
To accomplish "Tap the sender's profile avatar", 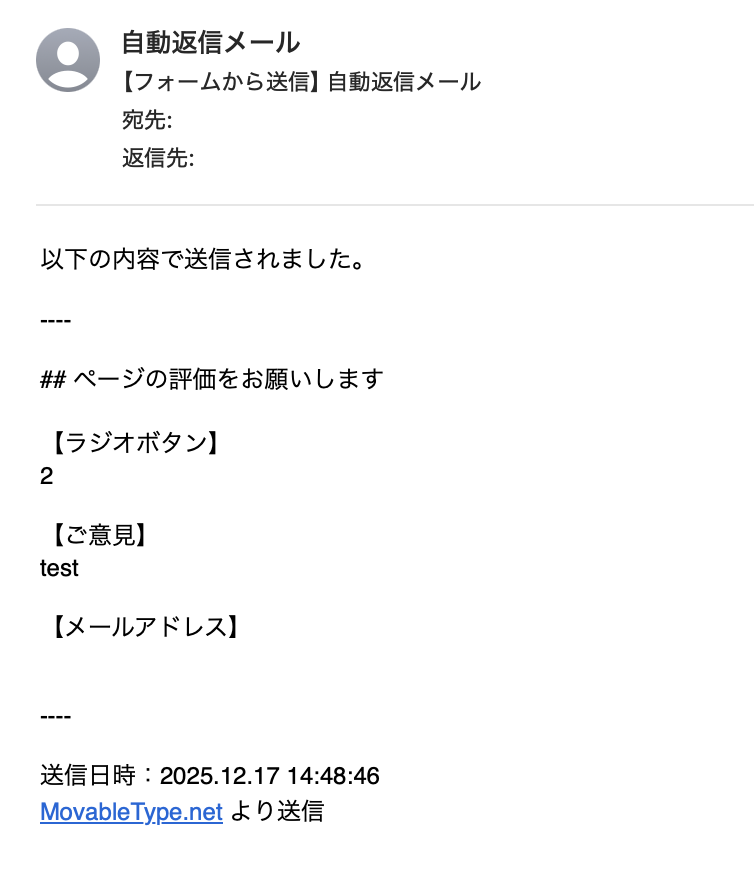I will pyautogui.click(x=68, y=60).
